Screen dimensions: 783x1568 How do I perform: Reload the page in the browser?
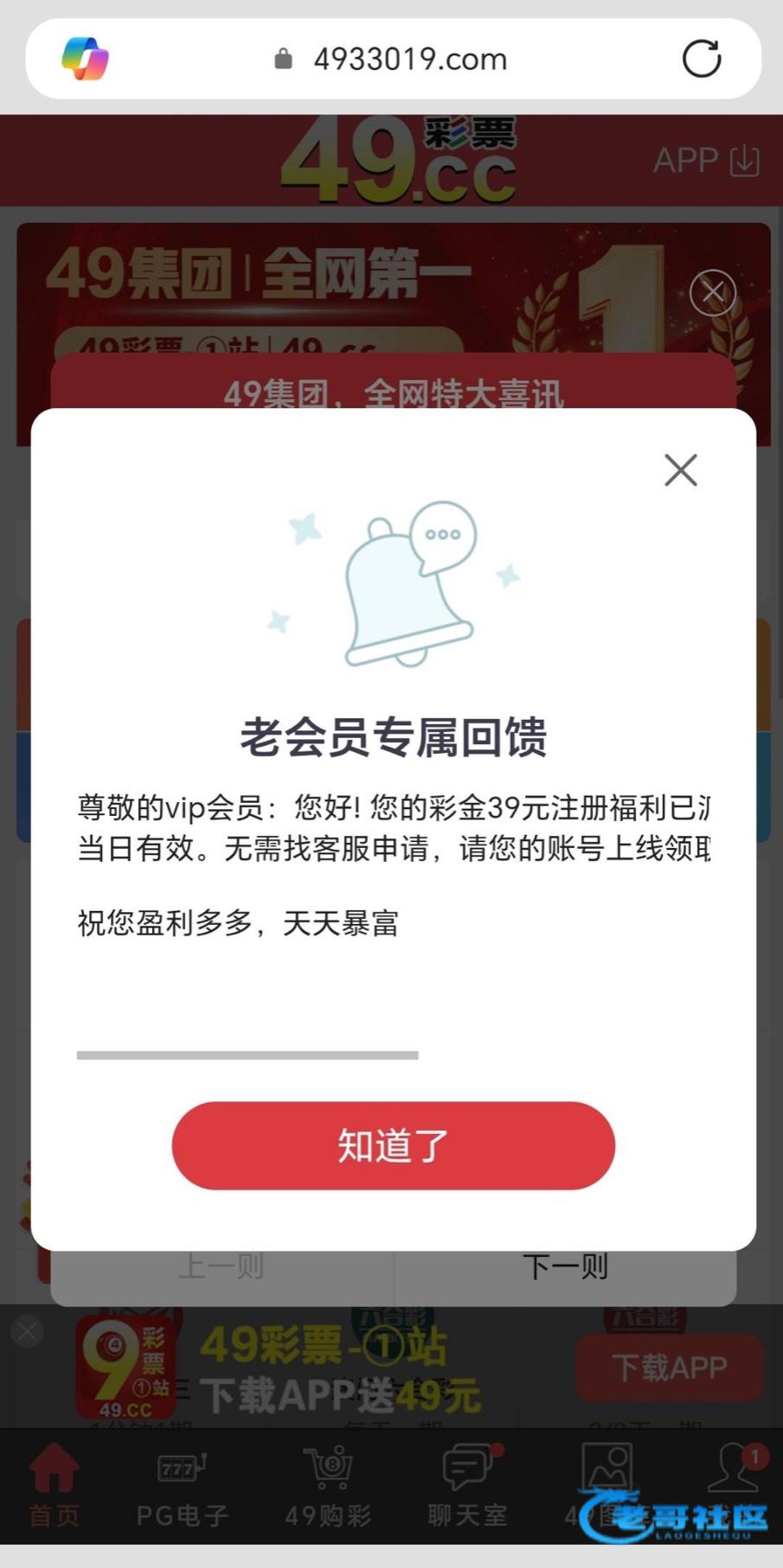pos(701,59)
